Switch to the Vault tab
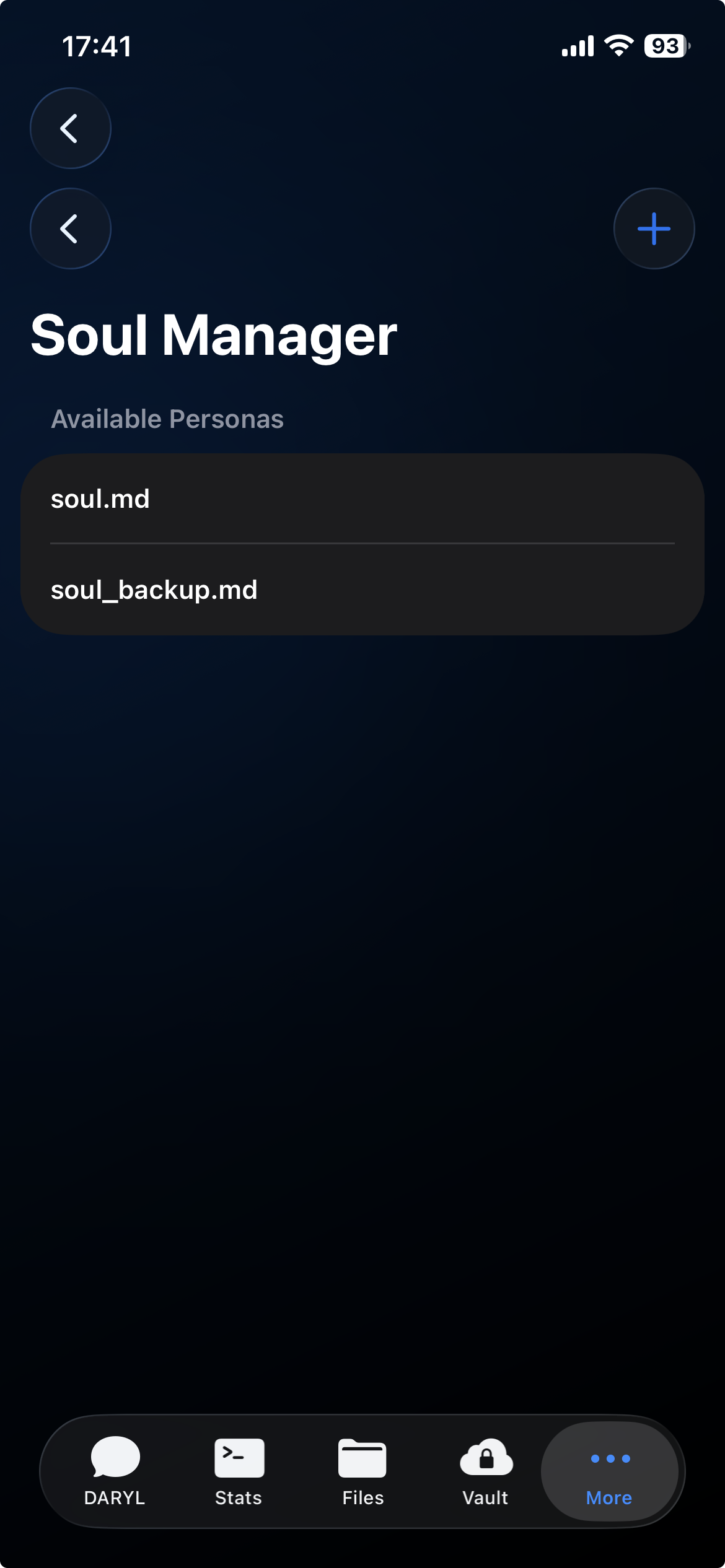This screenshot has width=725, height=1568. pos(486,1471)
